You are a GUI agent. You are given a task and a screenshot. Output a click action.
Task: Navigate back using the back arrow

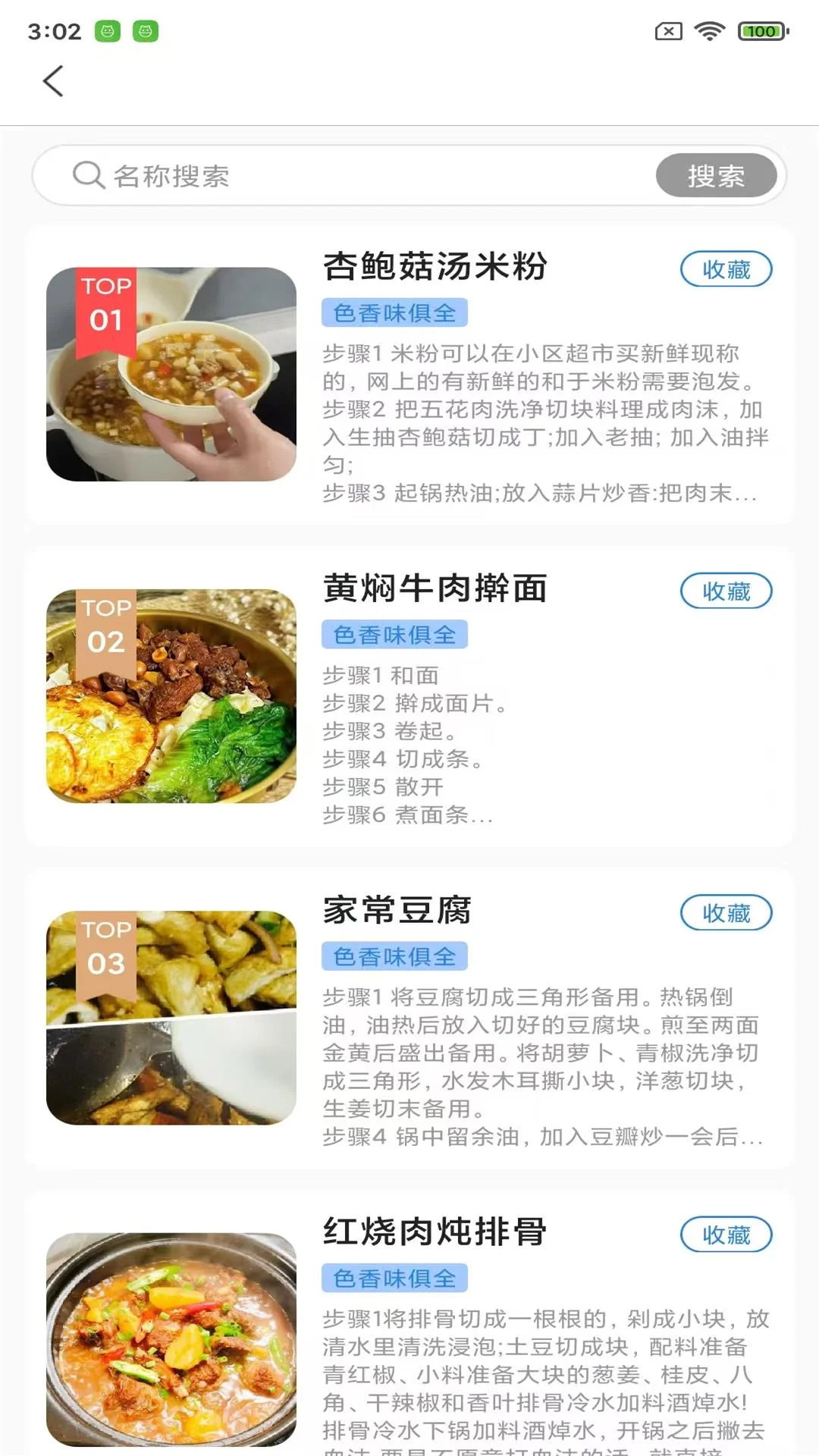click(53, 81)
